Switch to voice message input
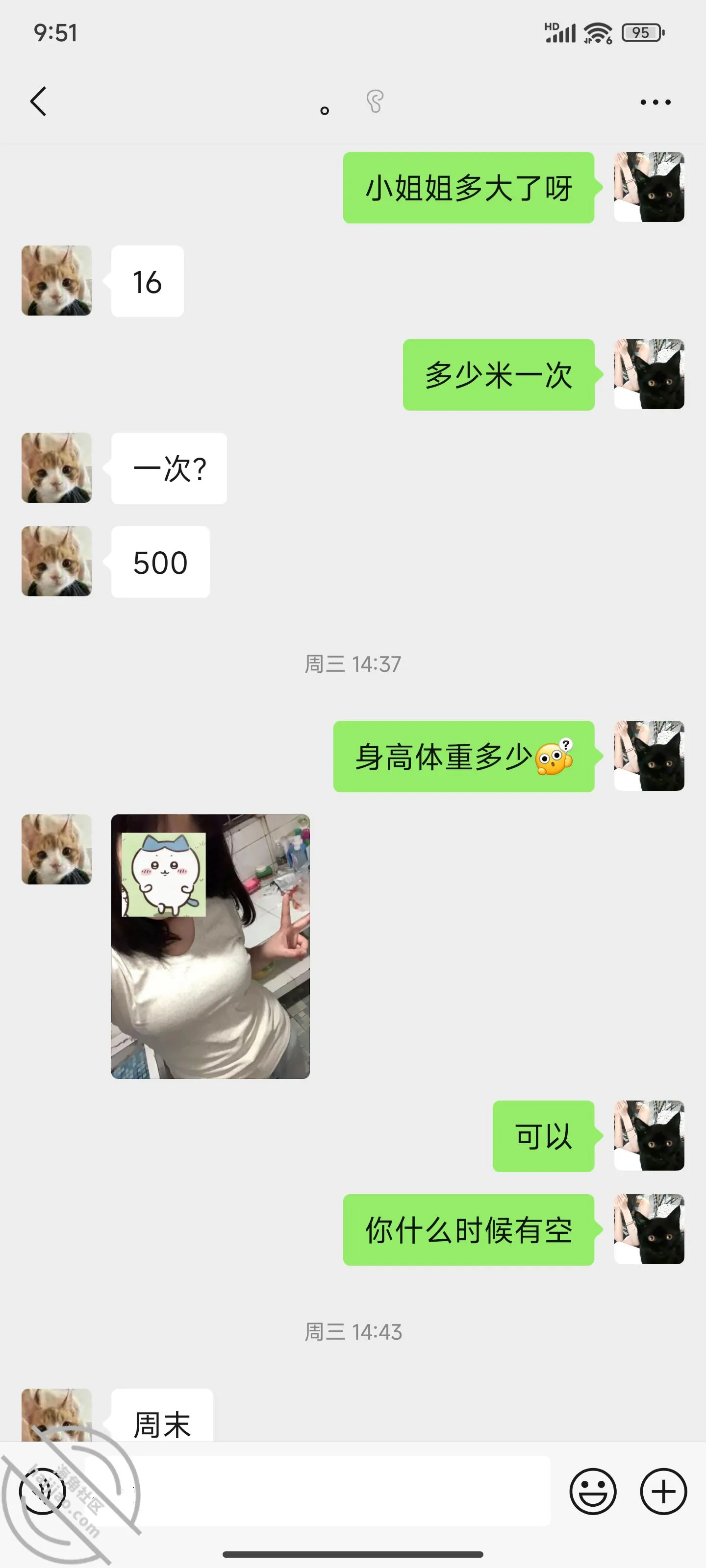The image size is (706, 1568). (43, 1491)
